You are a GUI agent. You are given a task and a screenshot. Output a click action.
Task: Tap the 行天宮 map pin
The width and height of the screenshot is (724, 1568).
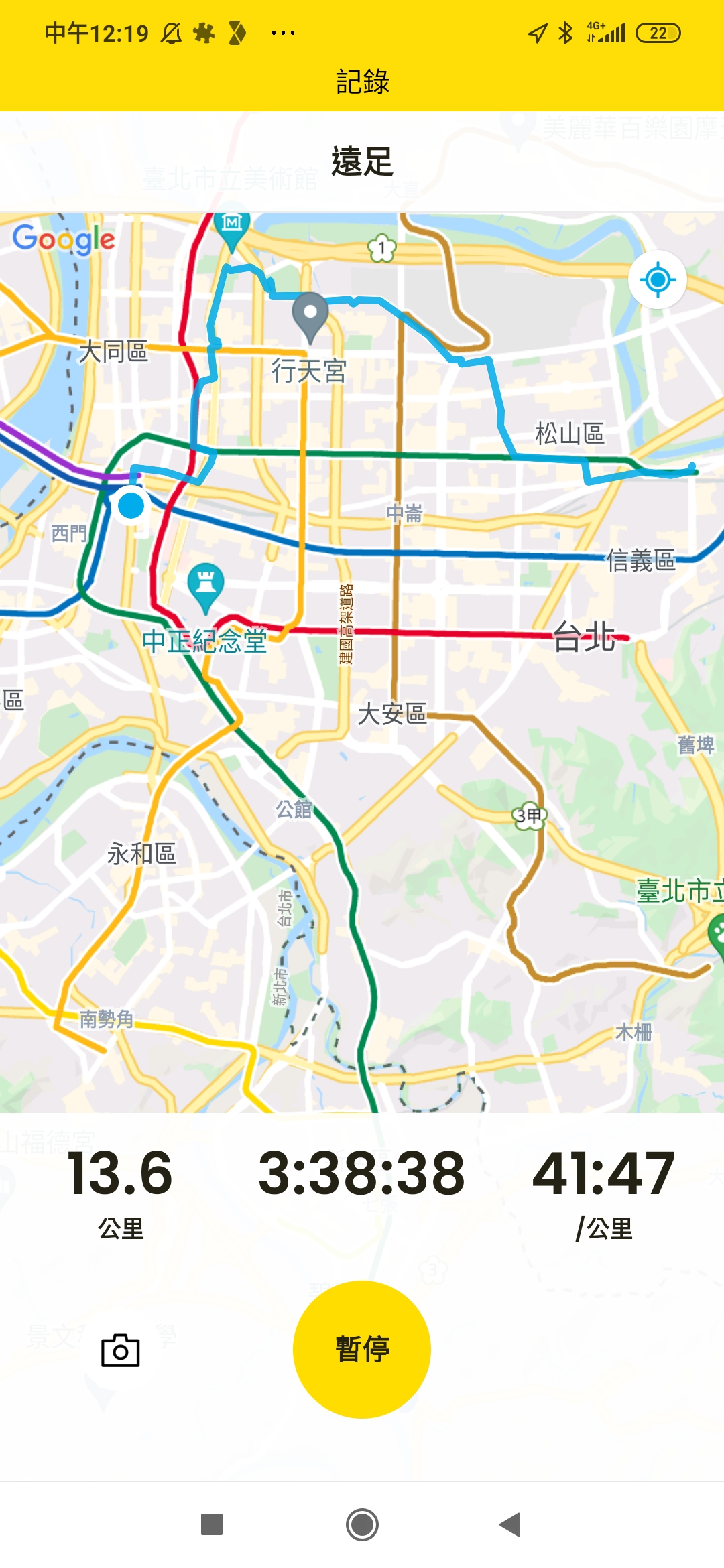coord(310,318)
